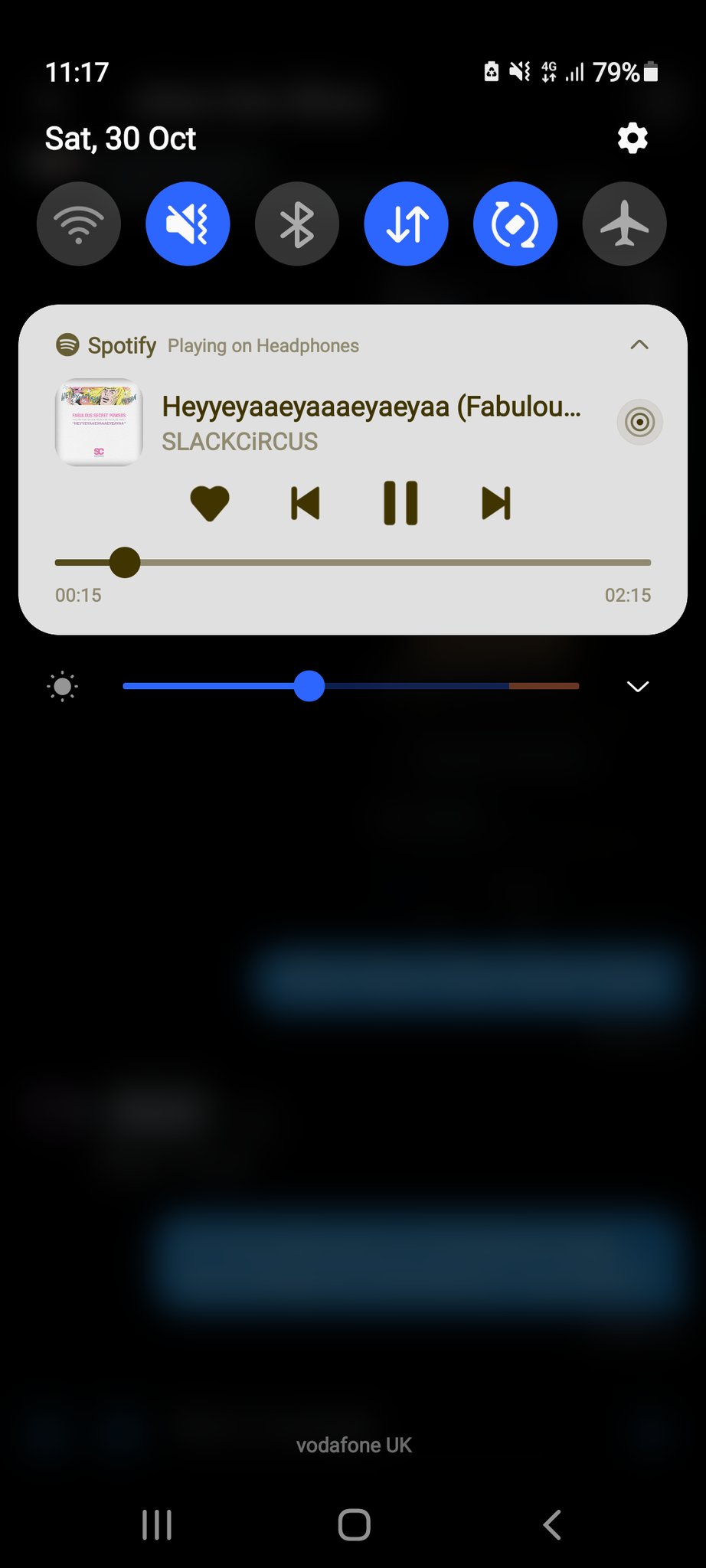Screen dimensions: 706x1568
Task: Expand brightness options with the down chevron
Action: [638, 686]
